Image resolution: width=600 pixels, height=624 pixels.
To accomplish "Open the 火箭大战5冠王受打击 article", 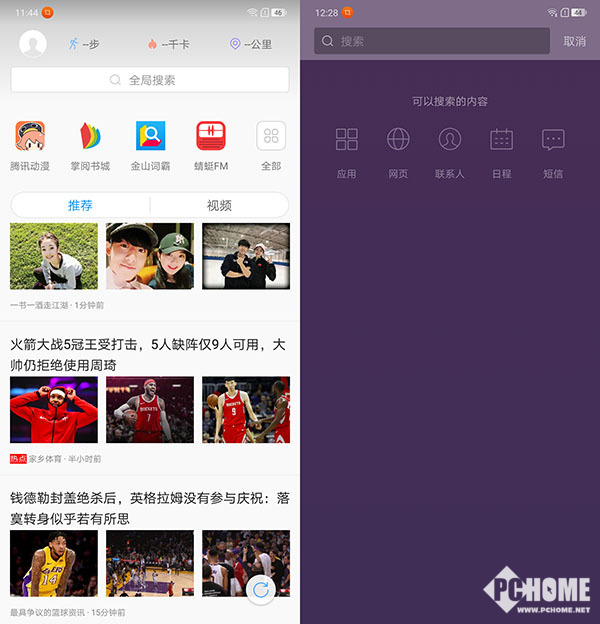I will (x=148, y=355).
